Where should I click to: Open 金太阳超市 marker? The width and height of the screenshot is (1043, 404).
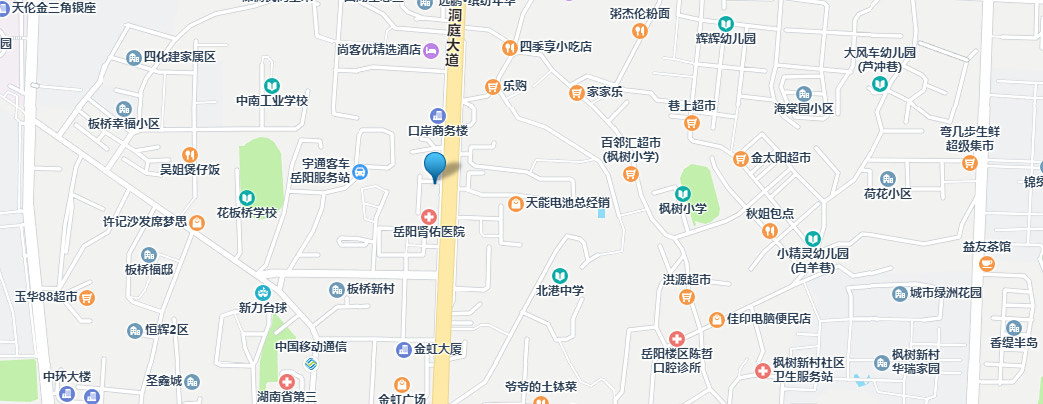[x=740, y=157]
